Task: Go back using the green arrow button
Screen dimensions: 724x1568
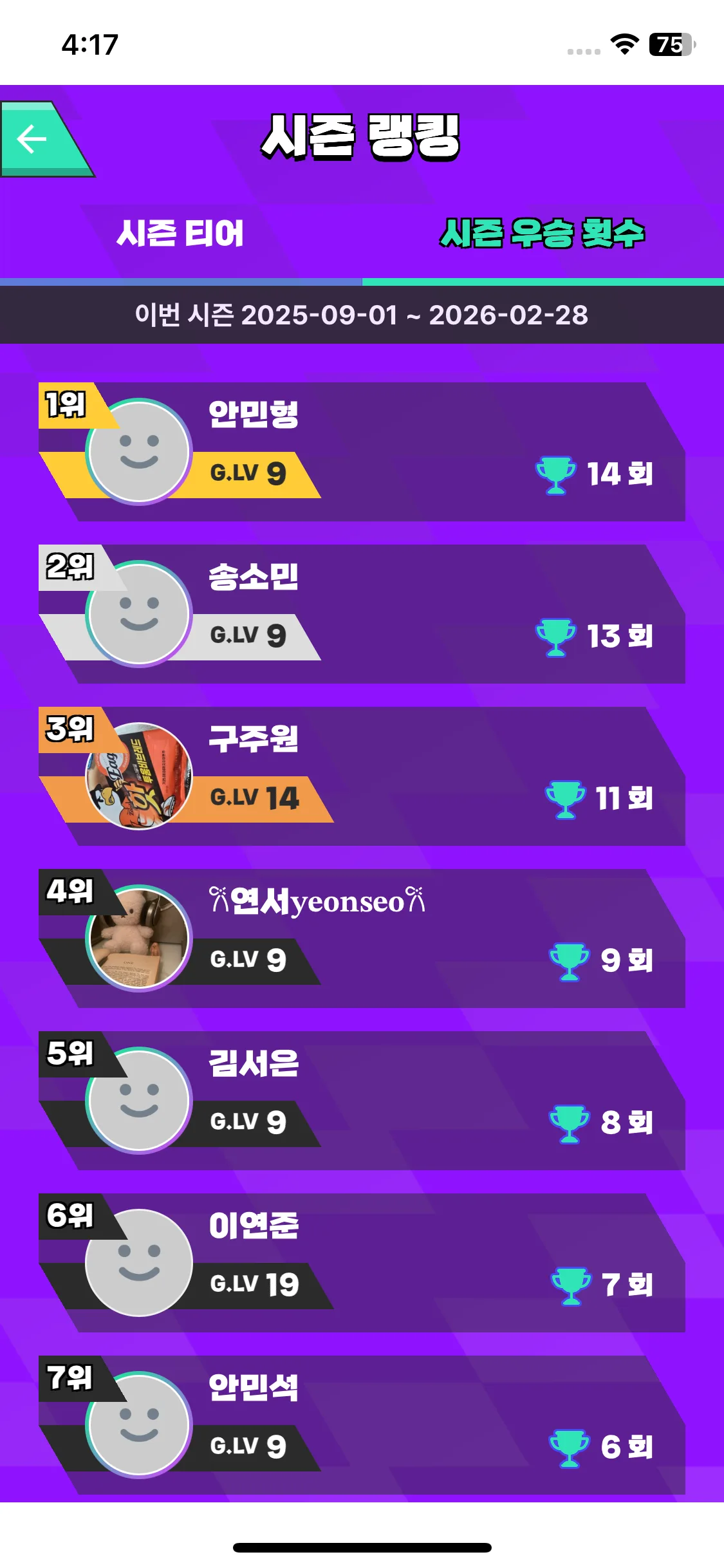Action: point(35,138)
